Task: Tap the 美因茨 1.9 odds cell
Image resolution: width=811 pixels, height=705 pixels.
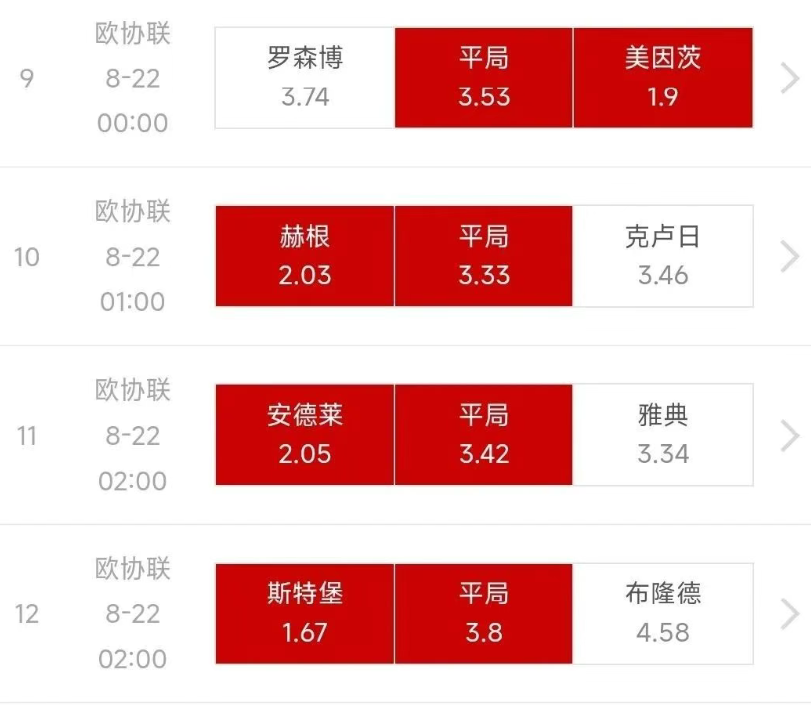Action: click(x=663, y=78)
